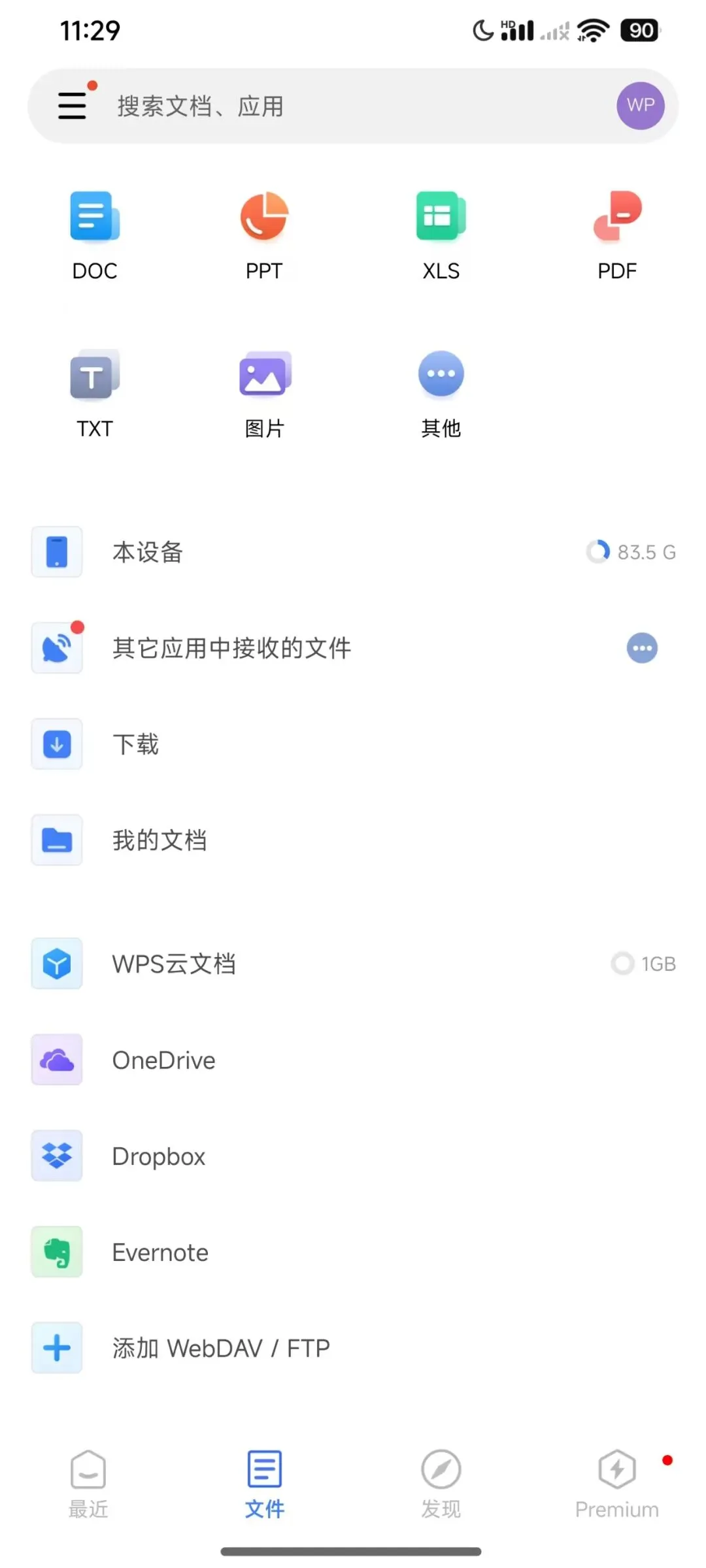706x1568 pixels.
Task: Switch to the 最近 tab
Action: [88, 1484]
